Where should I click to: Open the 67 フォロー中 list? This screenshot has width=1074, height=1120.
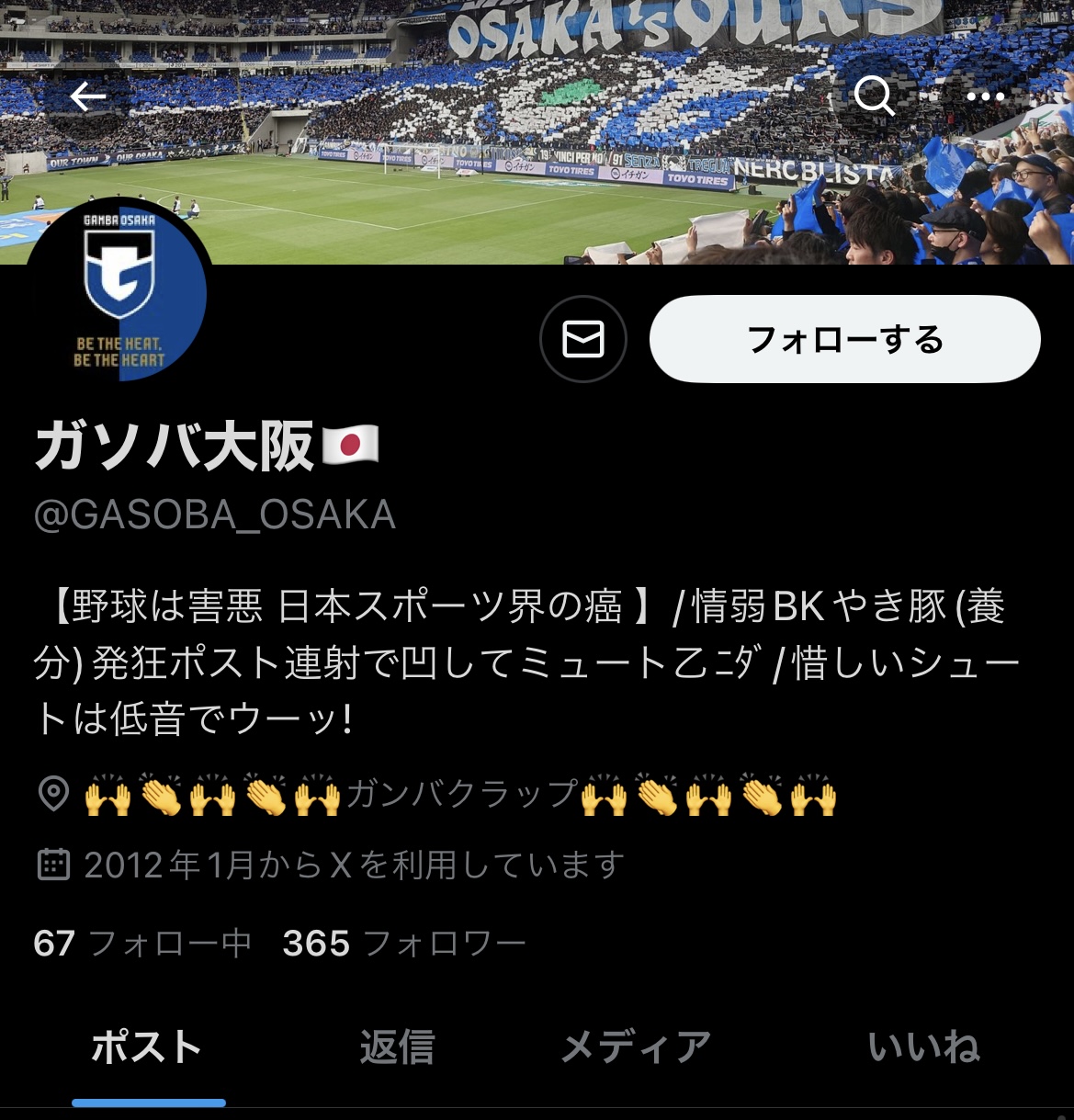(x=142, y=944)
